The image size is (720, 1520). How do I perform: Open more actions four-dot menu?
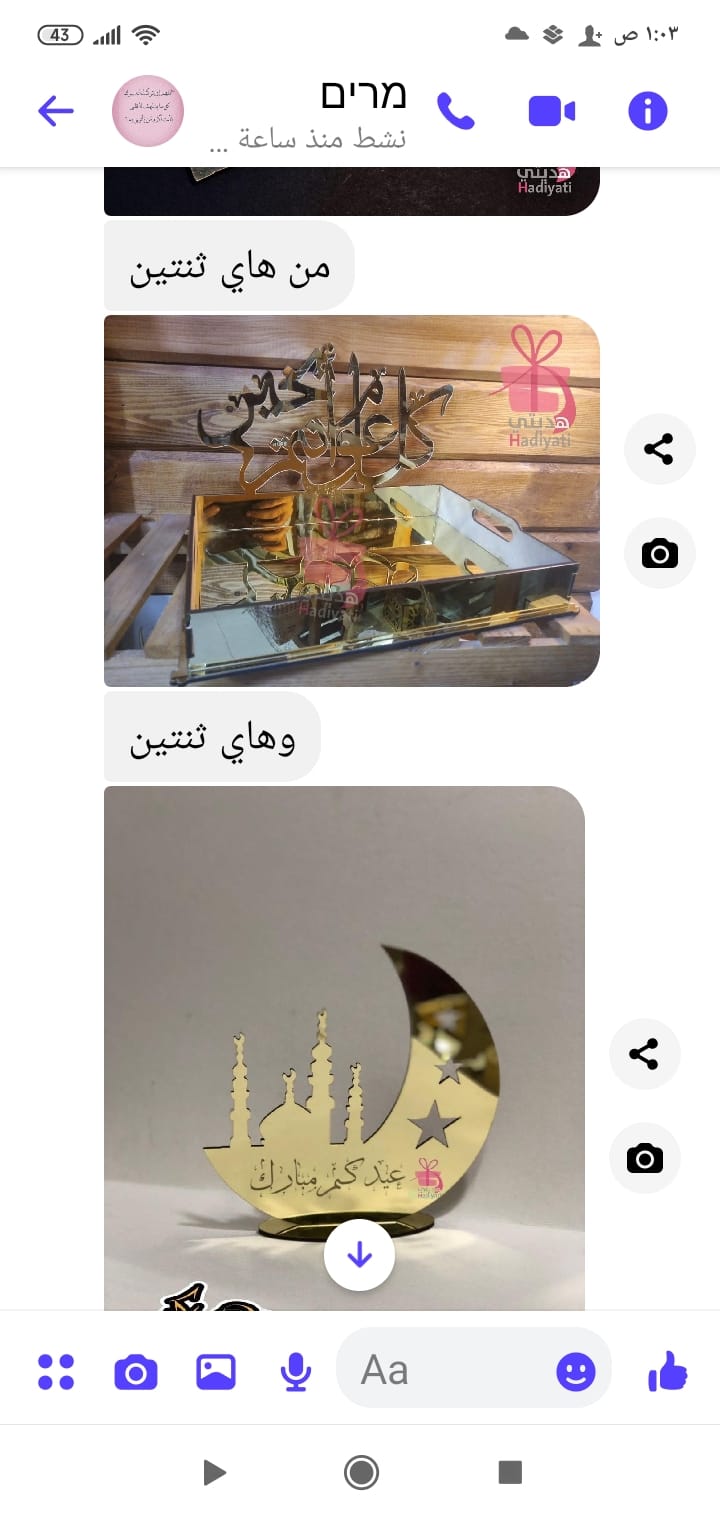[x=56, y=1371]
